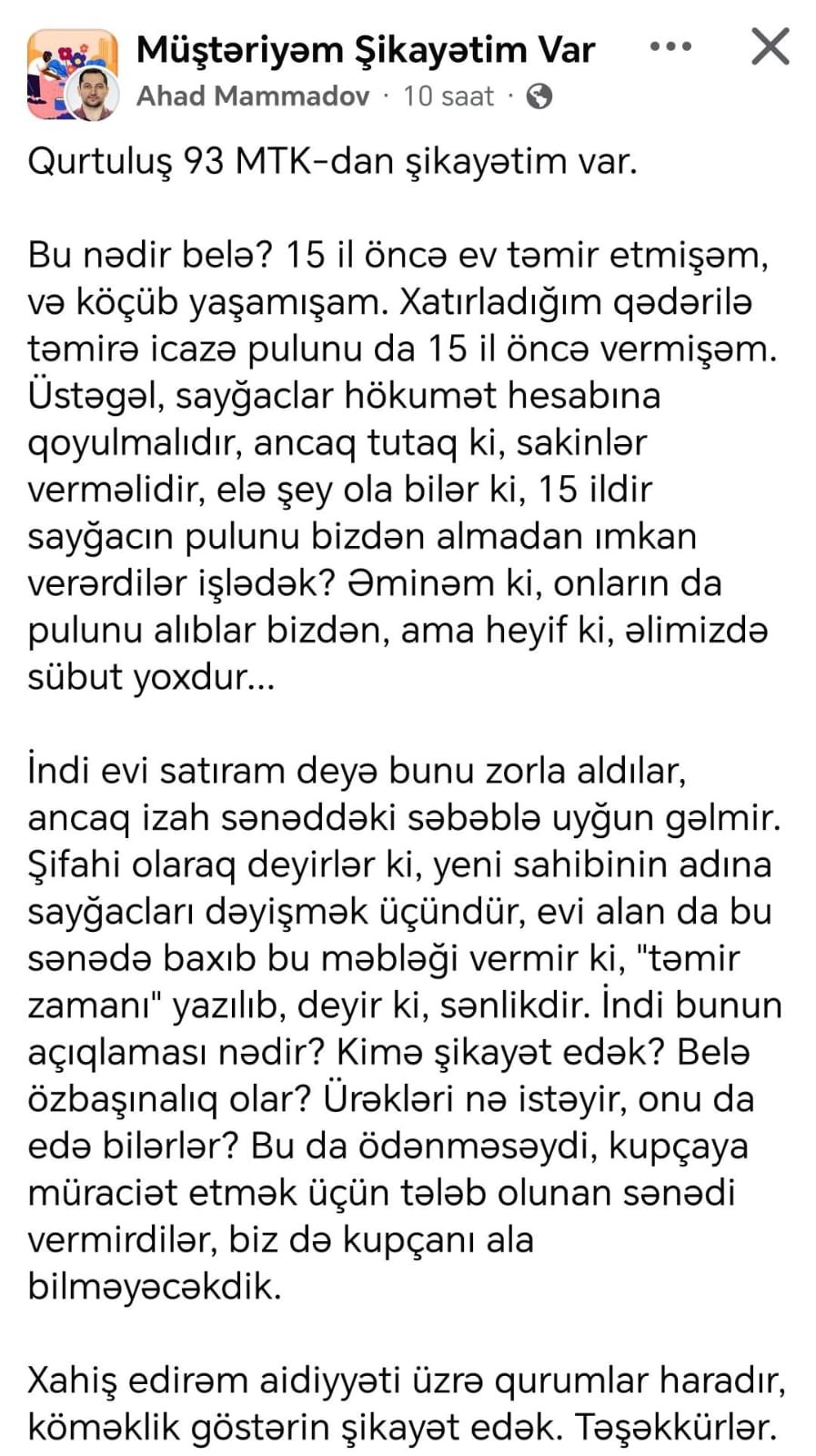
Task: Tap the group and author avatar picture
Action: pyautogui.click(x=73, y=75)
